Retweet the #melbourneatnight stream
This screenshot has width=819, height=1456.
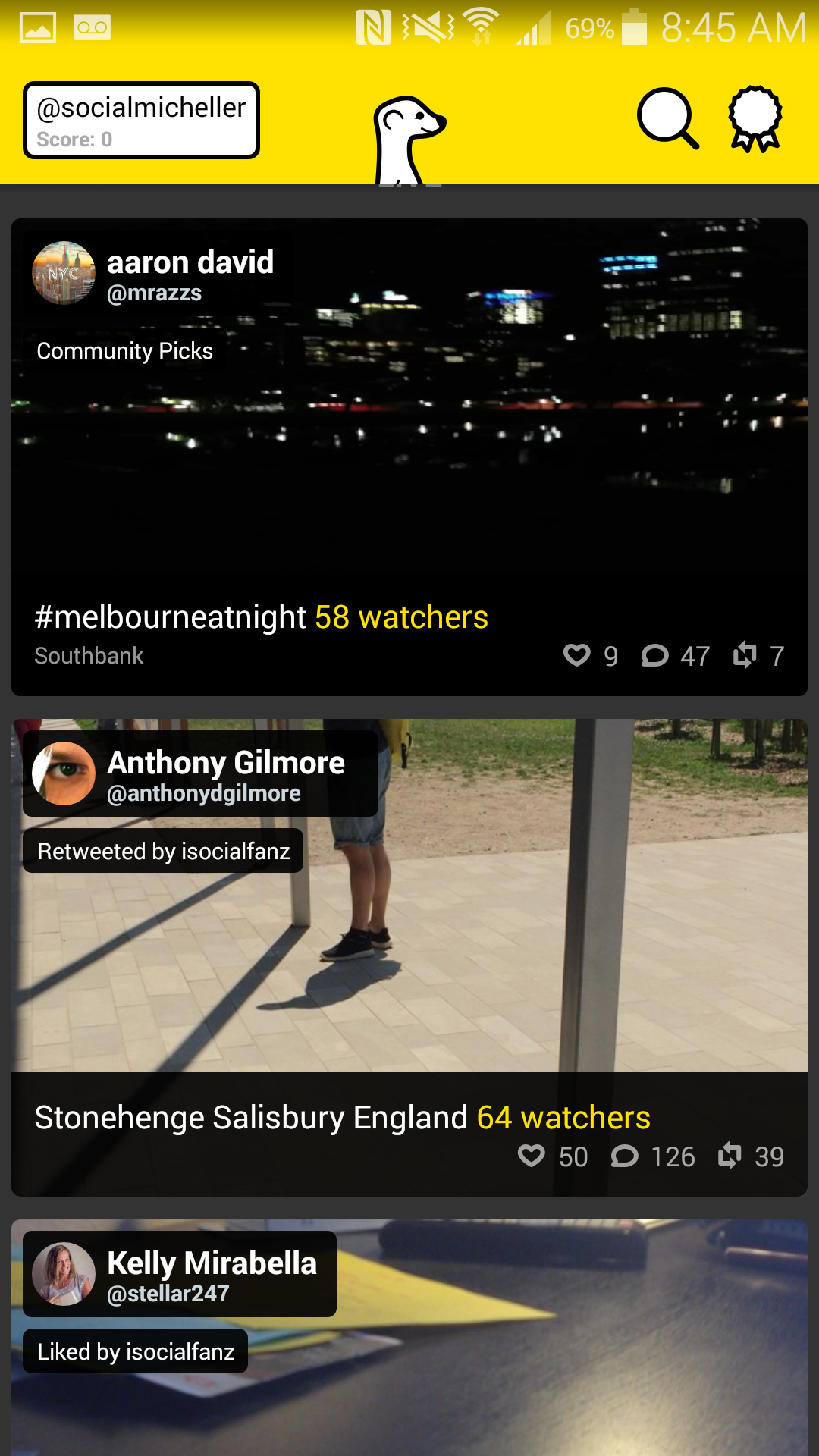coord(745,655)
